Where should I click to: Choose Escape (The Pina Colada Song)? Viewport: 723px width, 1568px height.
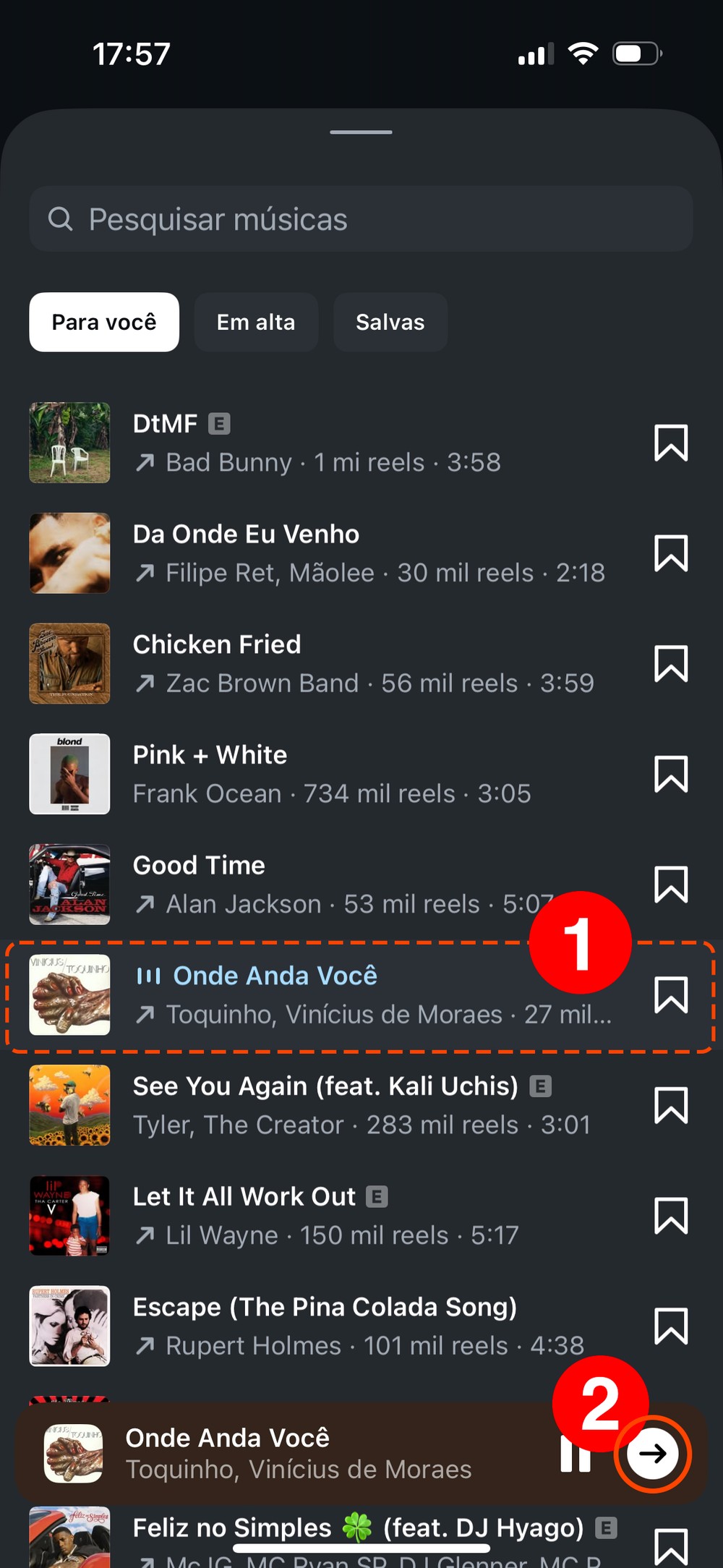[x=325, y=1326]
